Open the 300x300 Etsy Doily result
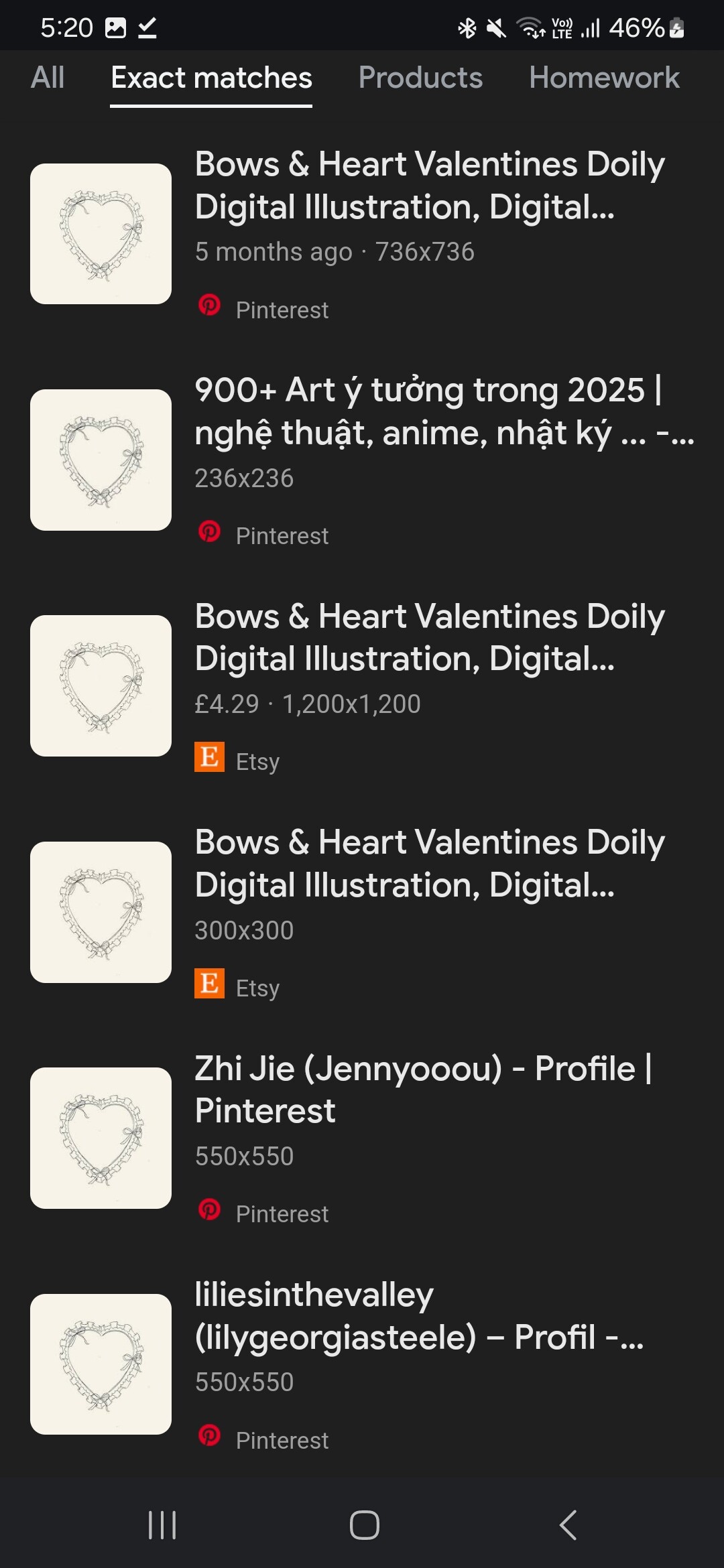 coord(362,912)
